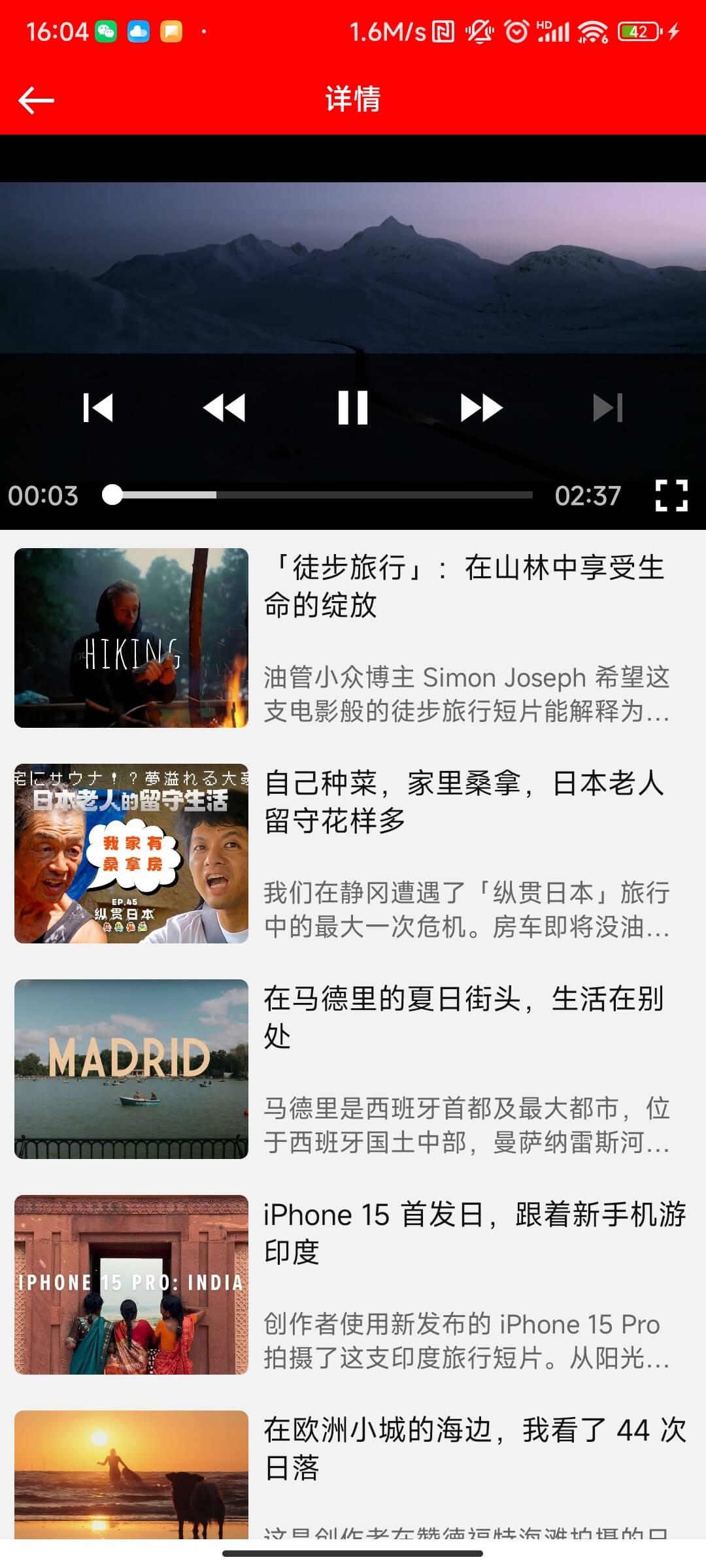Pause the playing video
The height and width of the screenshot is (1568, 706).
click(x=353, y=408)
